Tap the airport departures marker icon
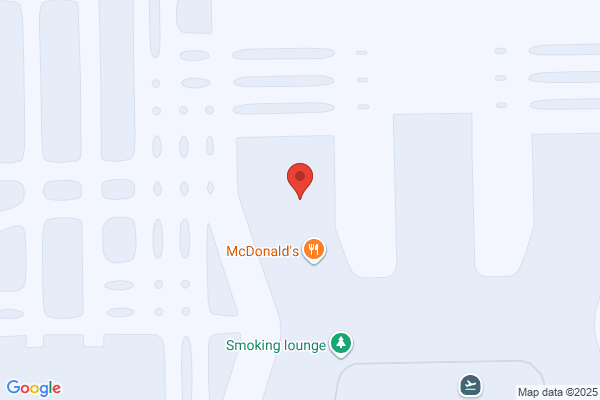Screen dimensions: 600x400 470,385
